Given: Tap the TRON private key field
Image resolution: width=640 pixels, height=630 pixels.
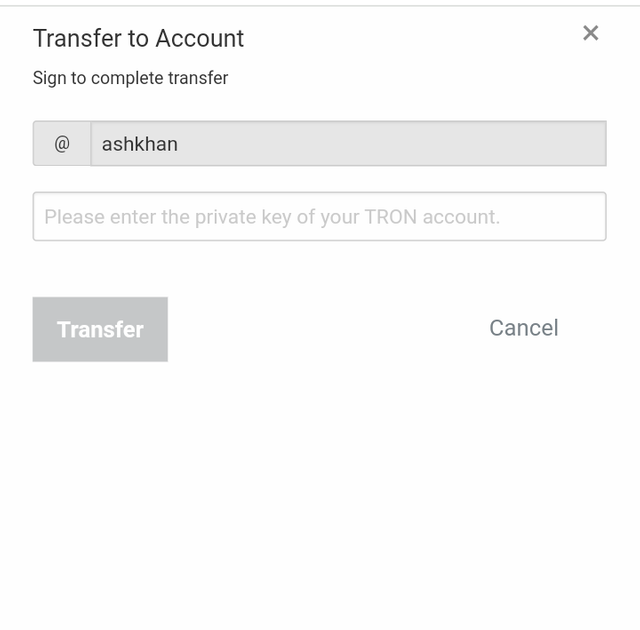Looking at the screenshot, I should click(x=319, y=216).
